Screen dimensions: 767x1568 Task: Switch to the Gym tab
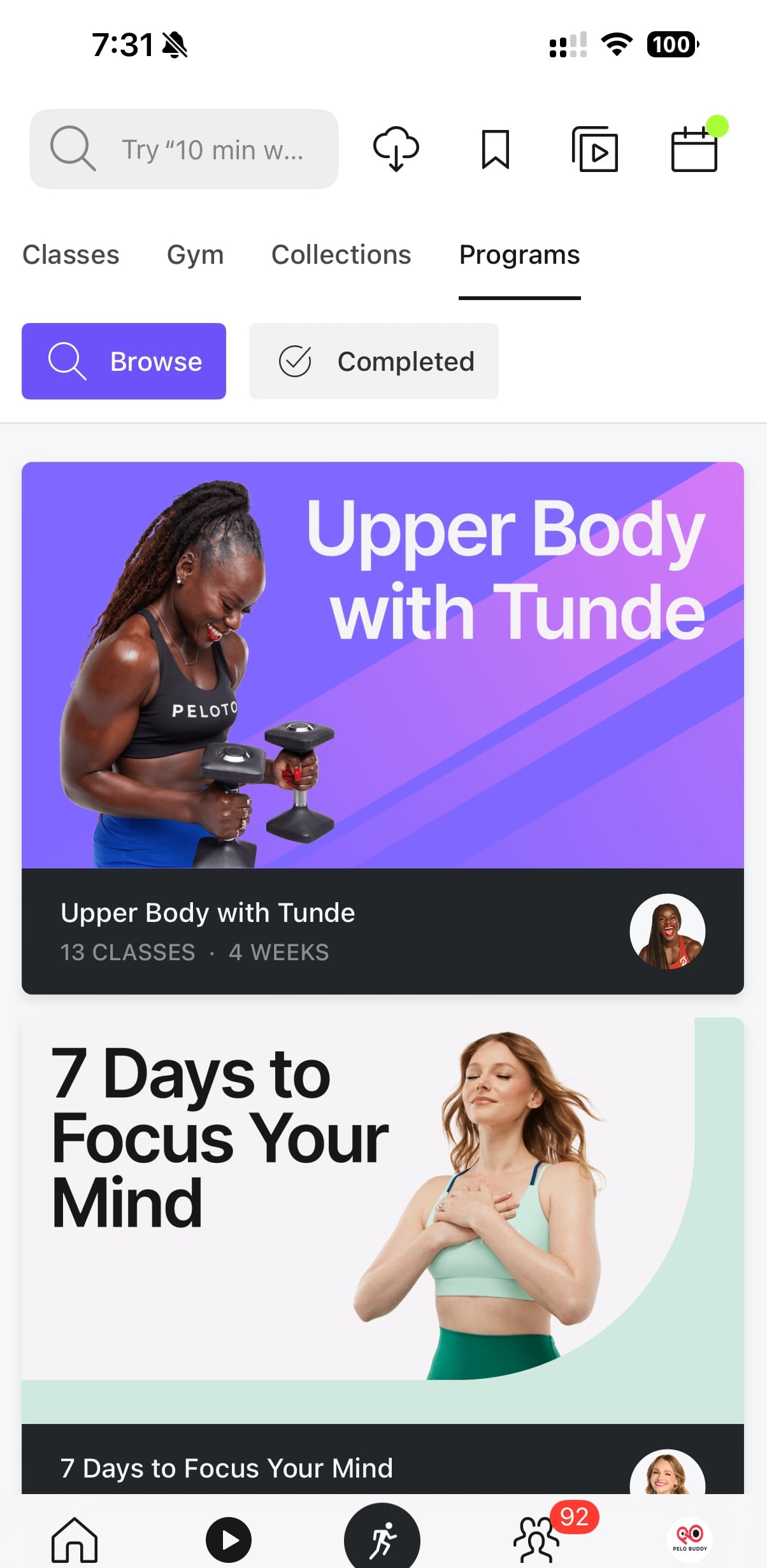(x=195, y=255)
